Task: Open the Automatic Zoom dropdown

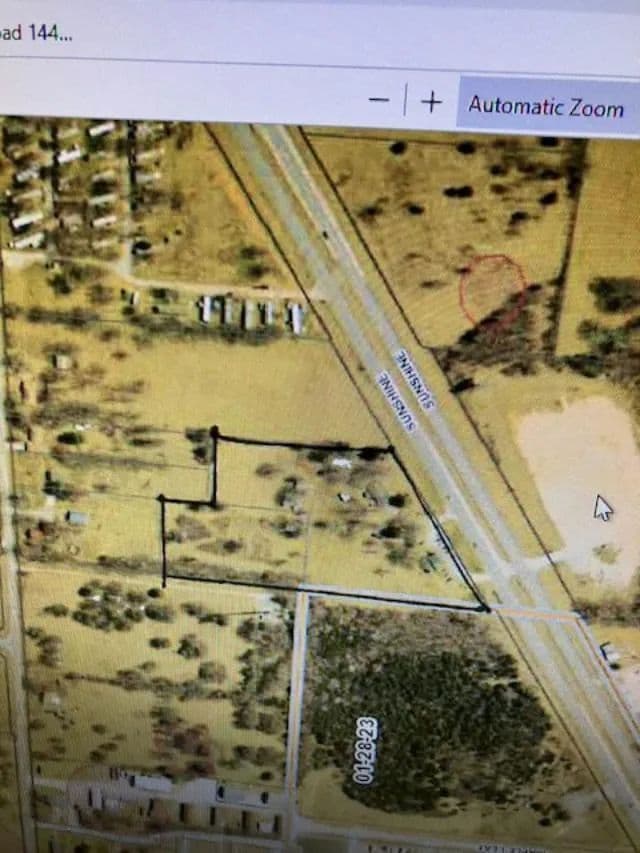Action: 546,106
